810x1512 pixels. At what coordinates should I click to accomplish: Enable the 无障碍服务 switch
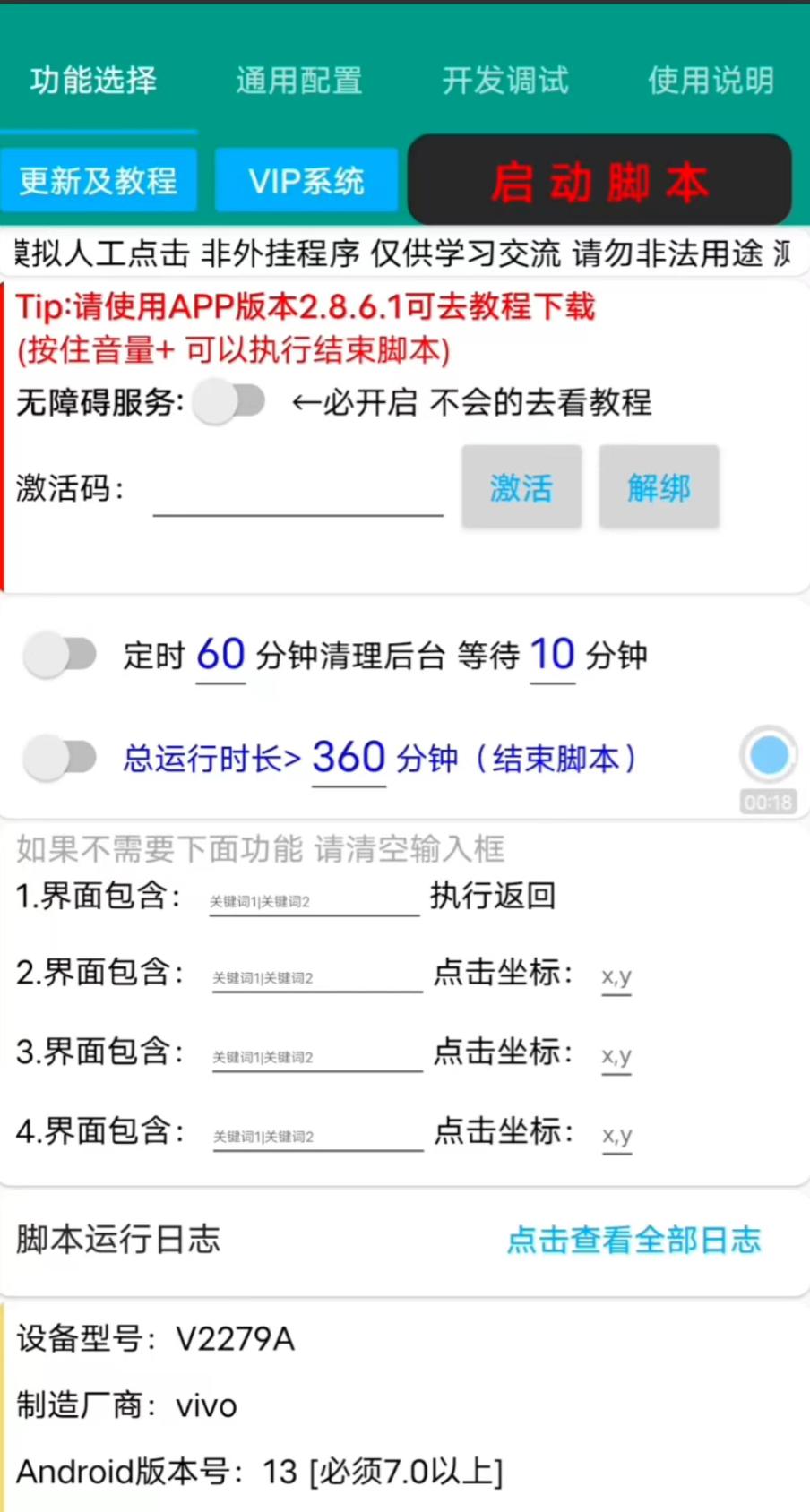(229, 402)
